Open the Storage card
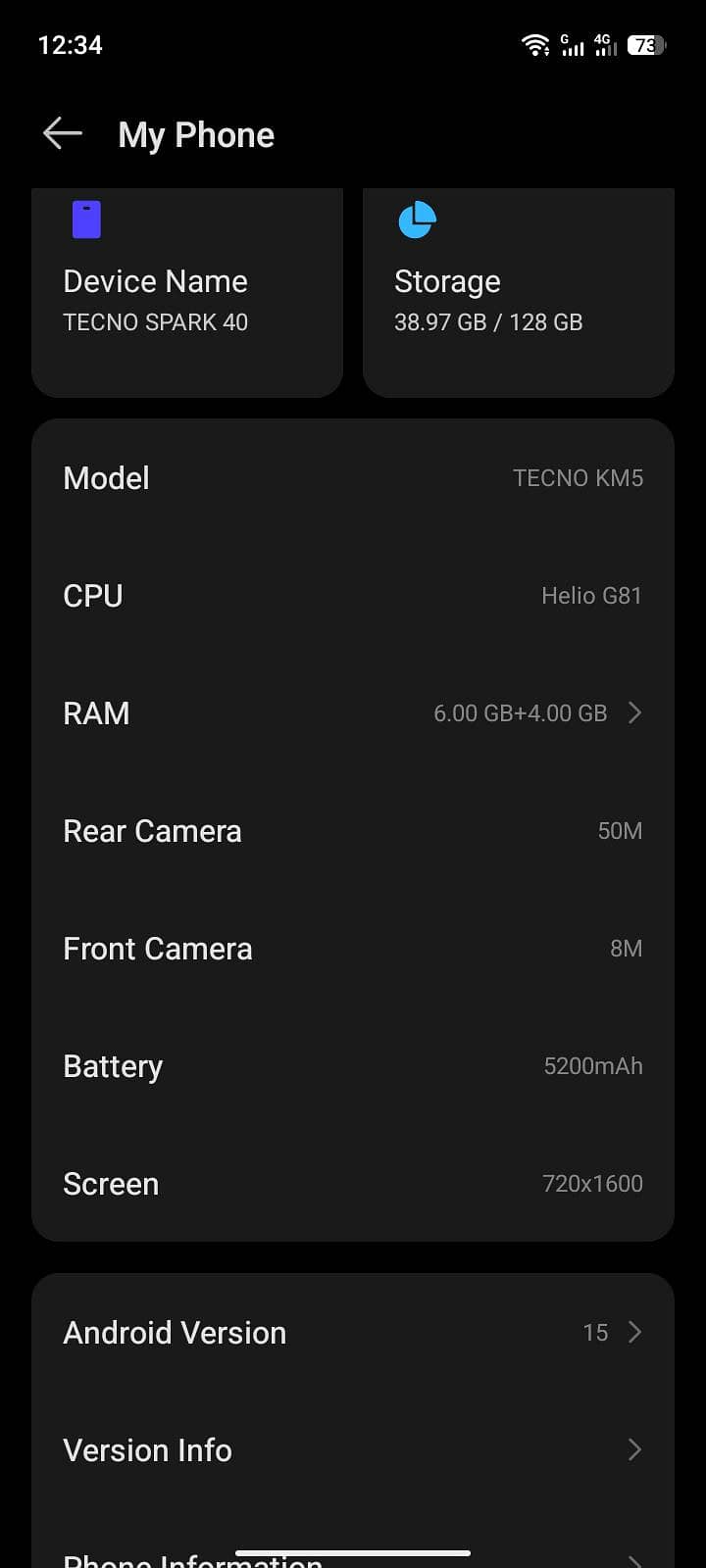The height and width of the screenshot is (1568, 706). coord(518,294)
